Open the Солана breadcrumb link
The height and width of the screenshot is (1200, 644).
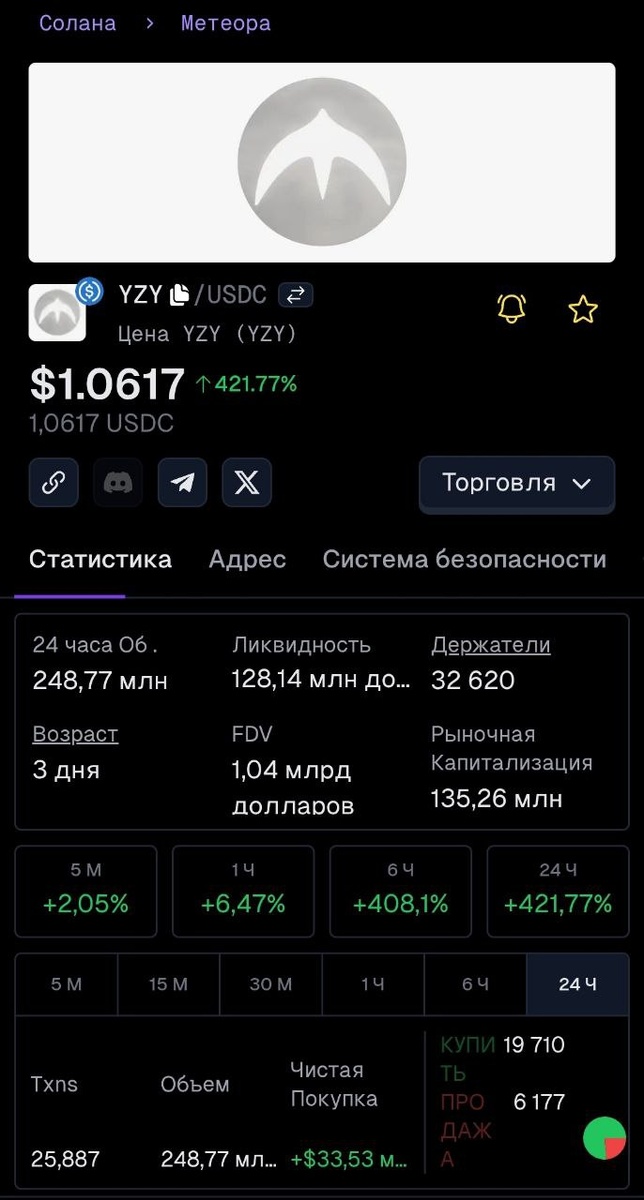click(77, 23)
